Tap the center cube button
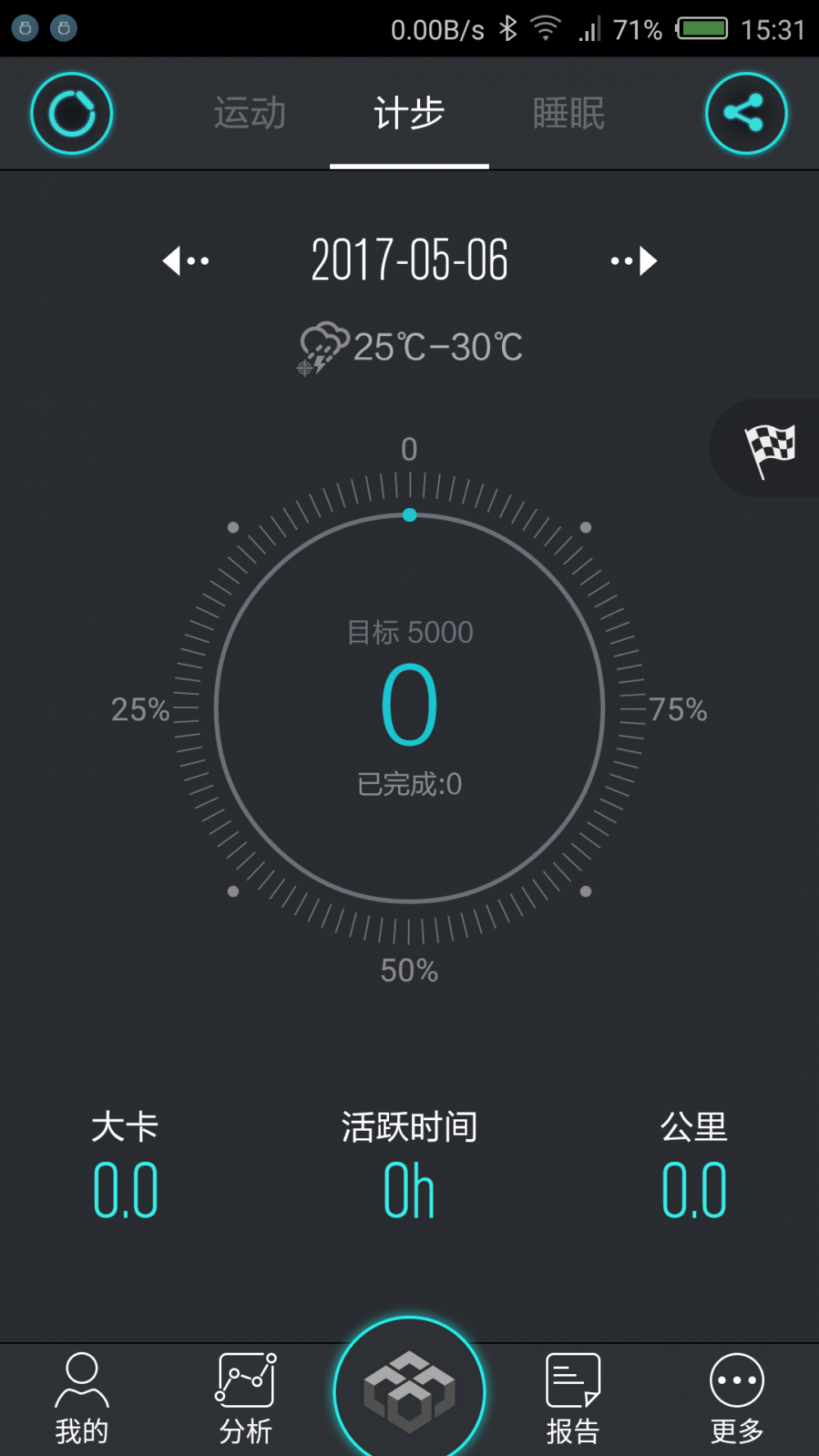 click(409, 1391)
